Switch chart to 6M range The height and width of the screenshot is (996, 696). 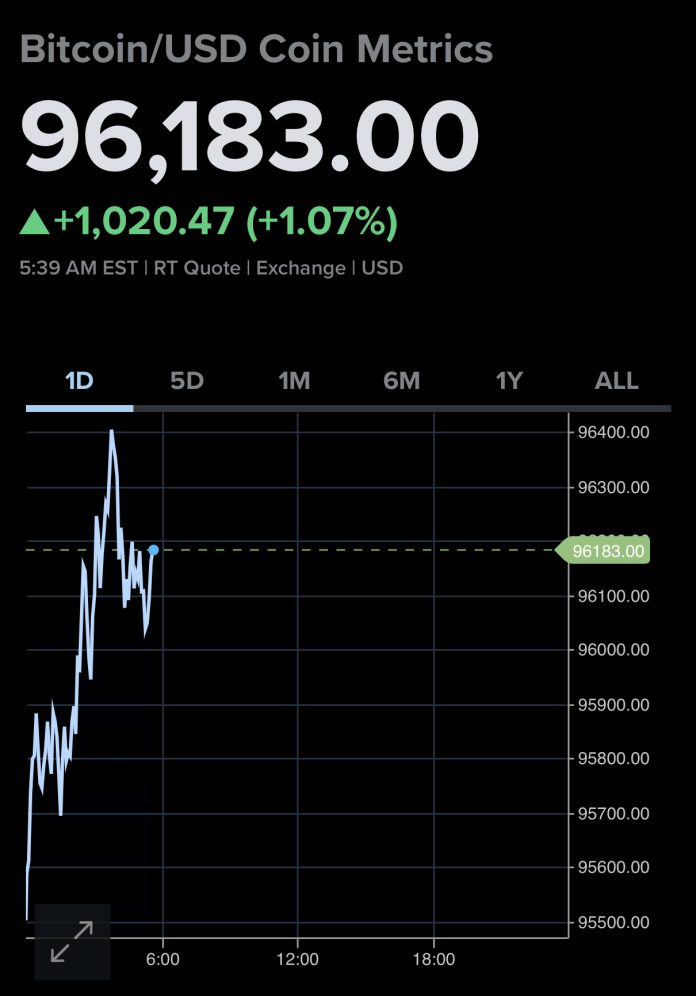(402, 381)
